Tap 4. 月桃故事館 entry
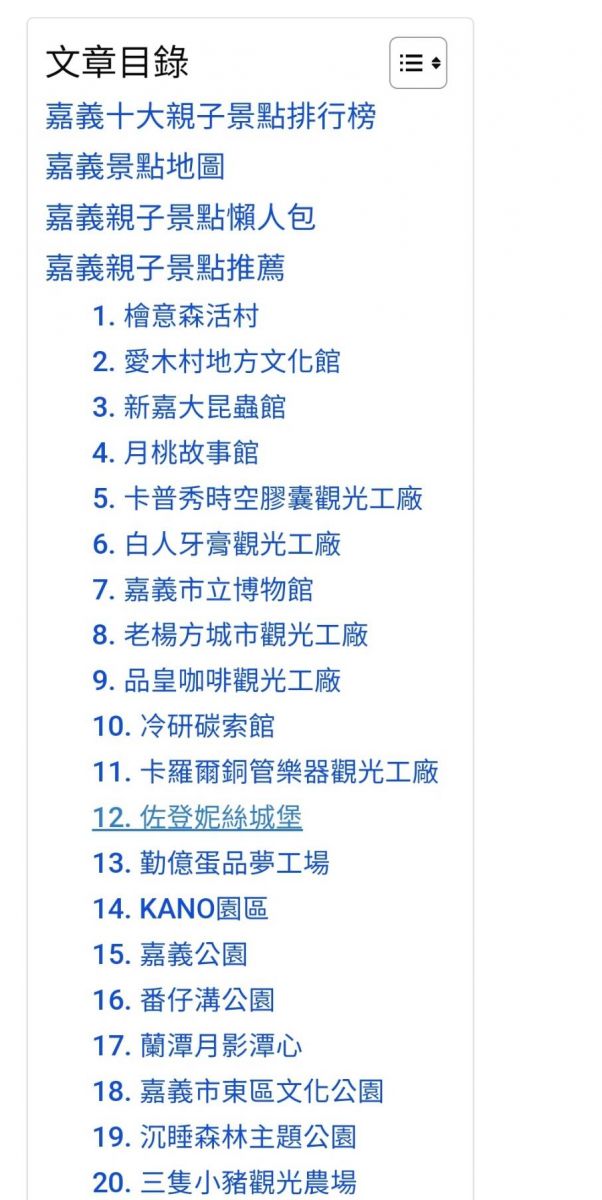 pyautogui.click(x=176, y=453)
